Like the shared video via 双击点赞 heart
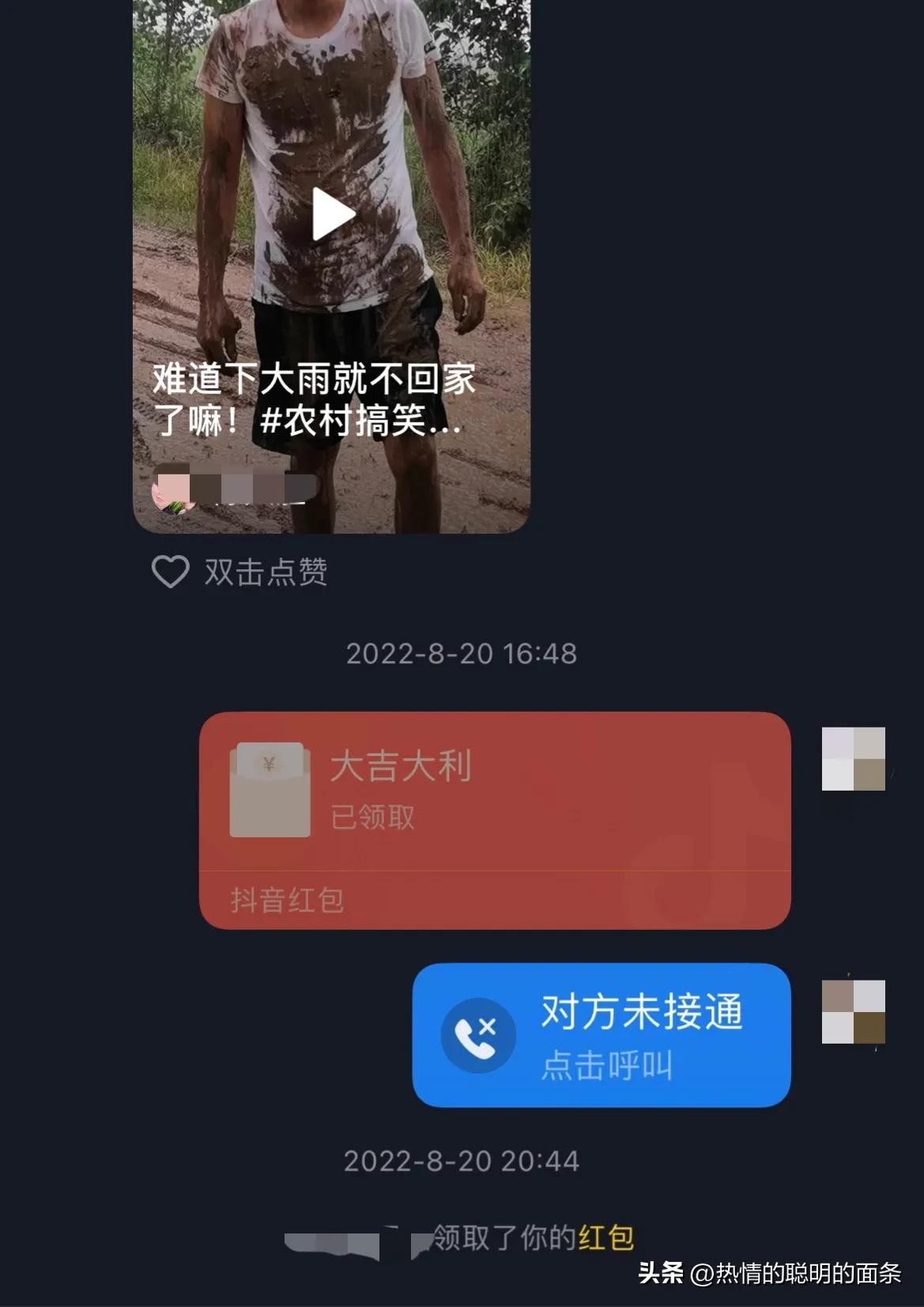Screen dimensions: 924x1307 tap(171, 571)
